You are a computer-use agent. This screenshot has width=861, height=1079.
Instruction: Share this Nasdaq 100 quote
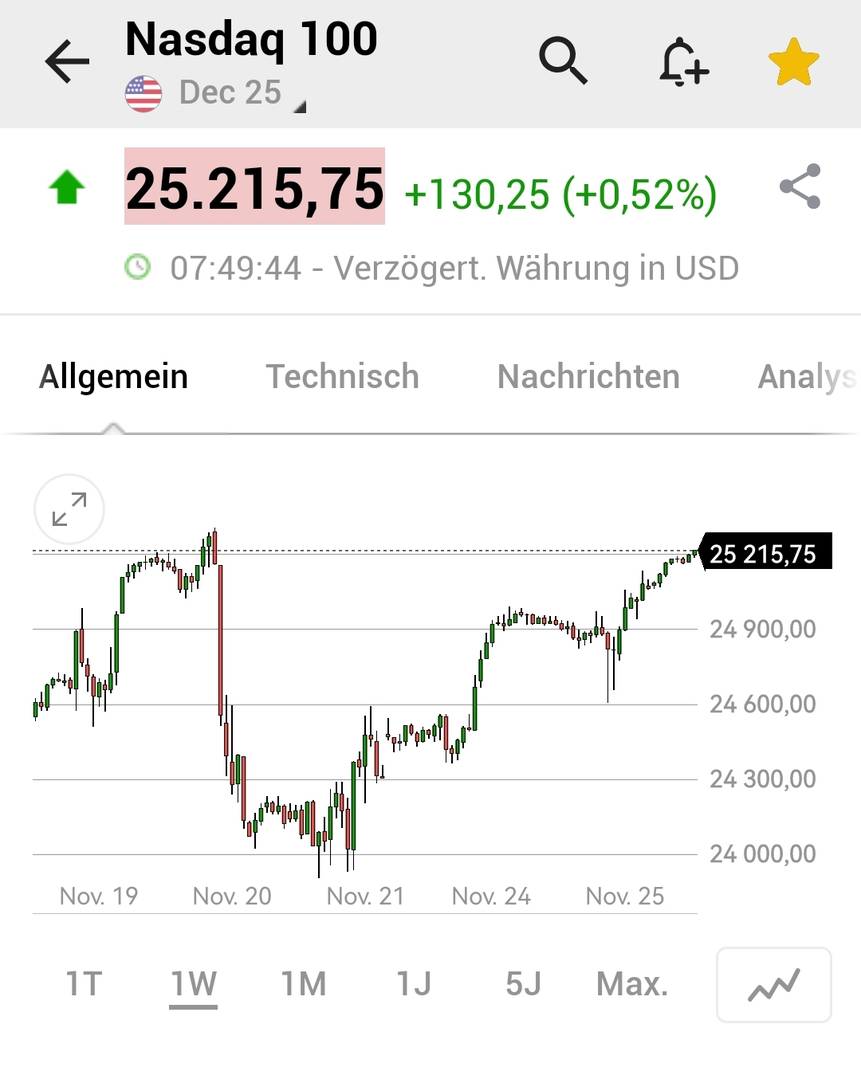tap(800, 187)
